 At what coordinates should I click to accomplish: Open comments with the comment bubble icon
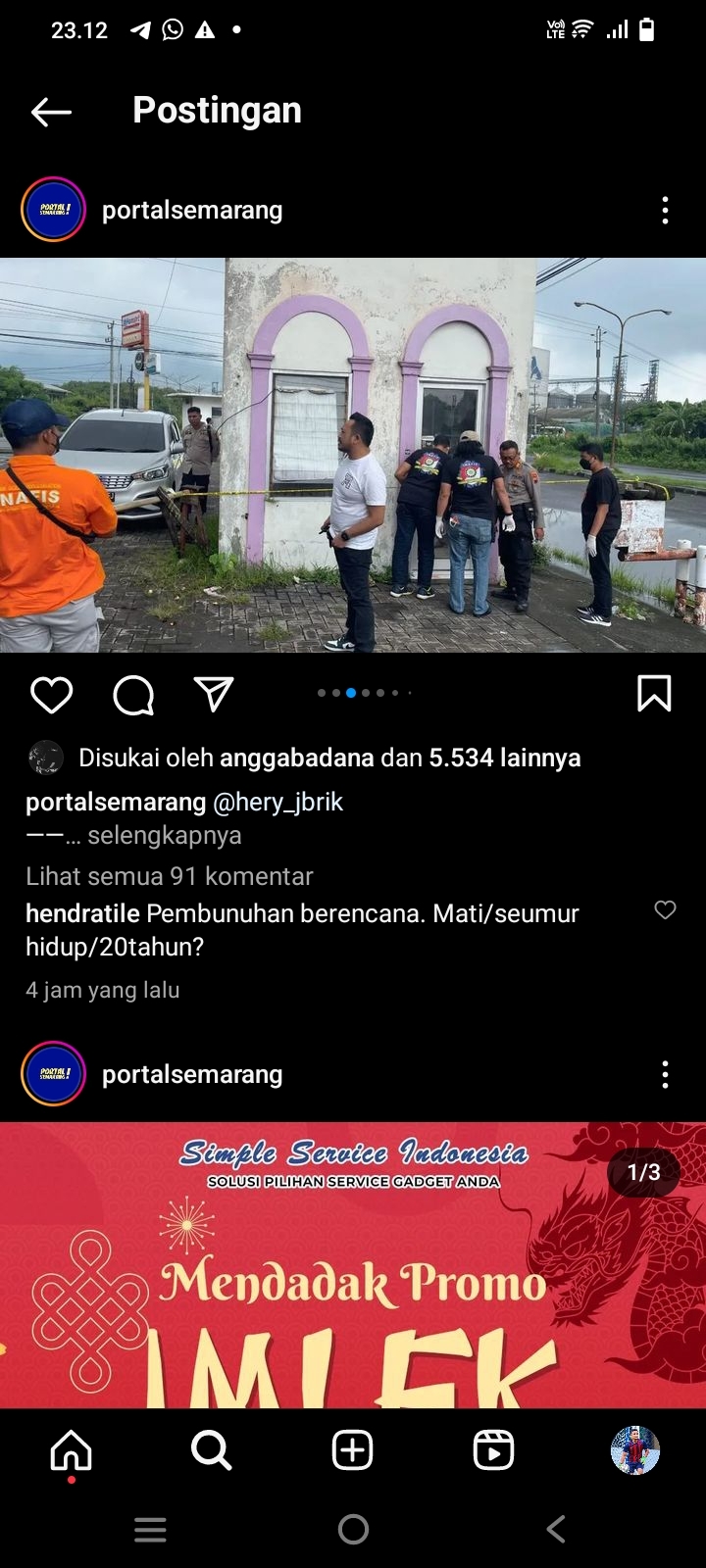tap(132, 695)
